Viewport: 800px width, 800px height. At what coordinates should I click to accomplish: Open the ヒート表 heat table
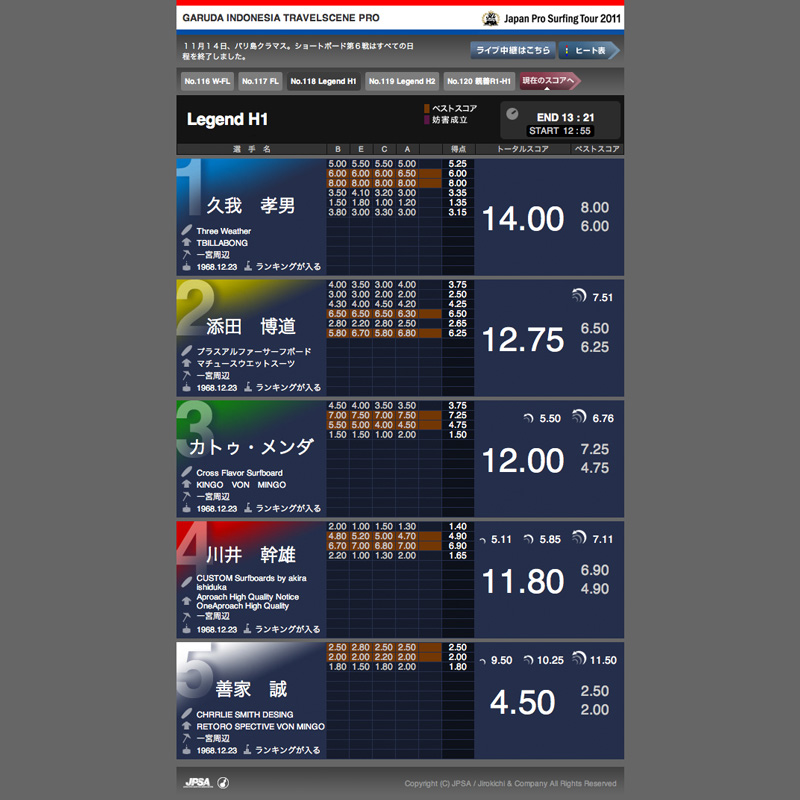[x=587, y=50]
